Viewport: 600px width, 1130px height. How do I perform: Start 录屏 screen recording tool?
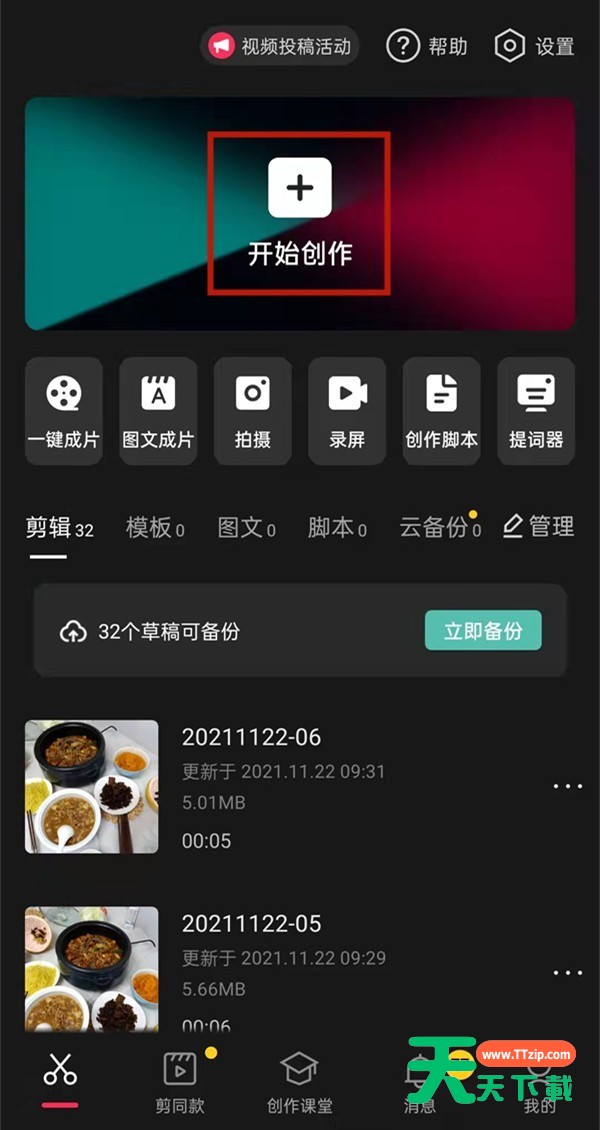347,411
